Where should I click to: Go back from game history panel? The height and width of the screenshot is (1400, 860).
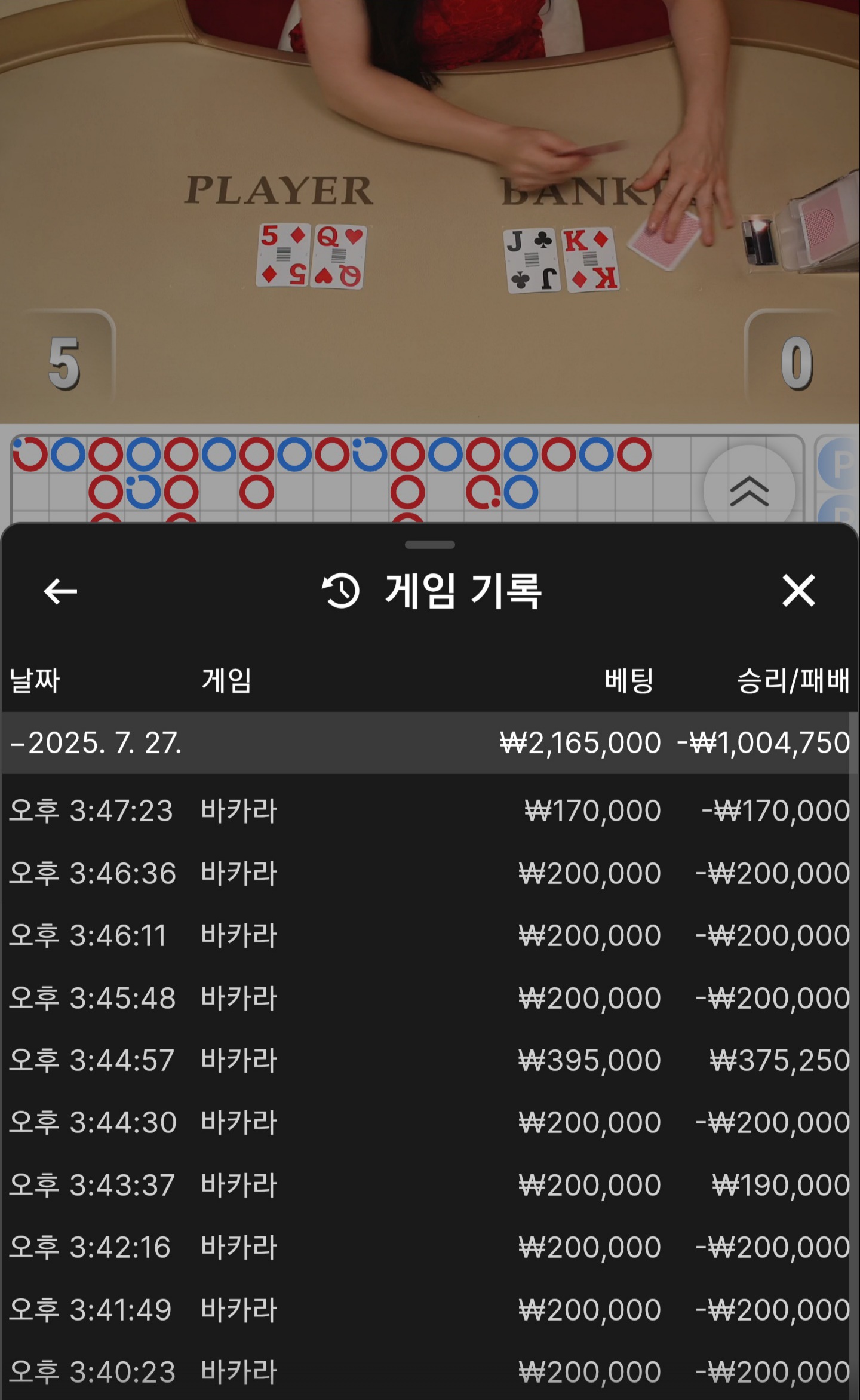tap(60, 591)
